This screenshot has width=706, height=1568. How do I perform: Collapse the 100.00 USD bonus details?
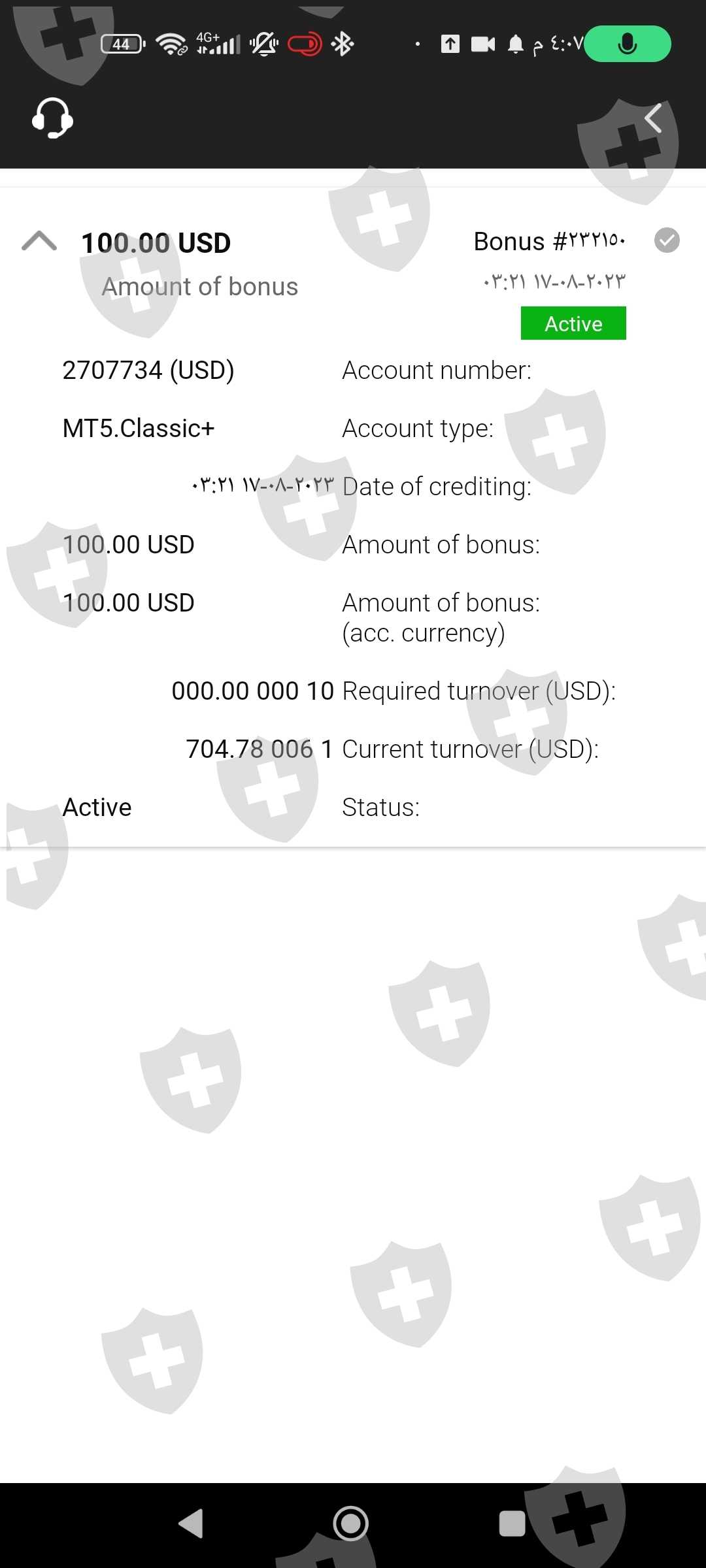coord(39,241)
